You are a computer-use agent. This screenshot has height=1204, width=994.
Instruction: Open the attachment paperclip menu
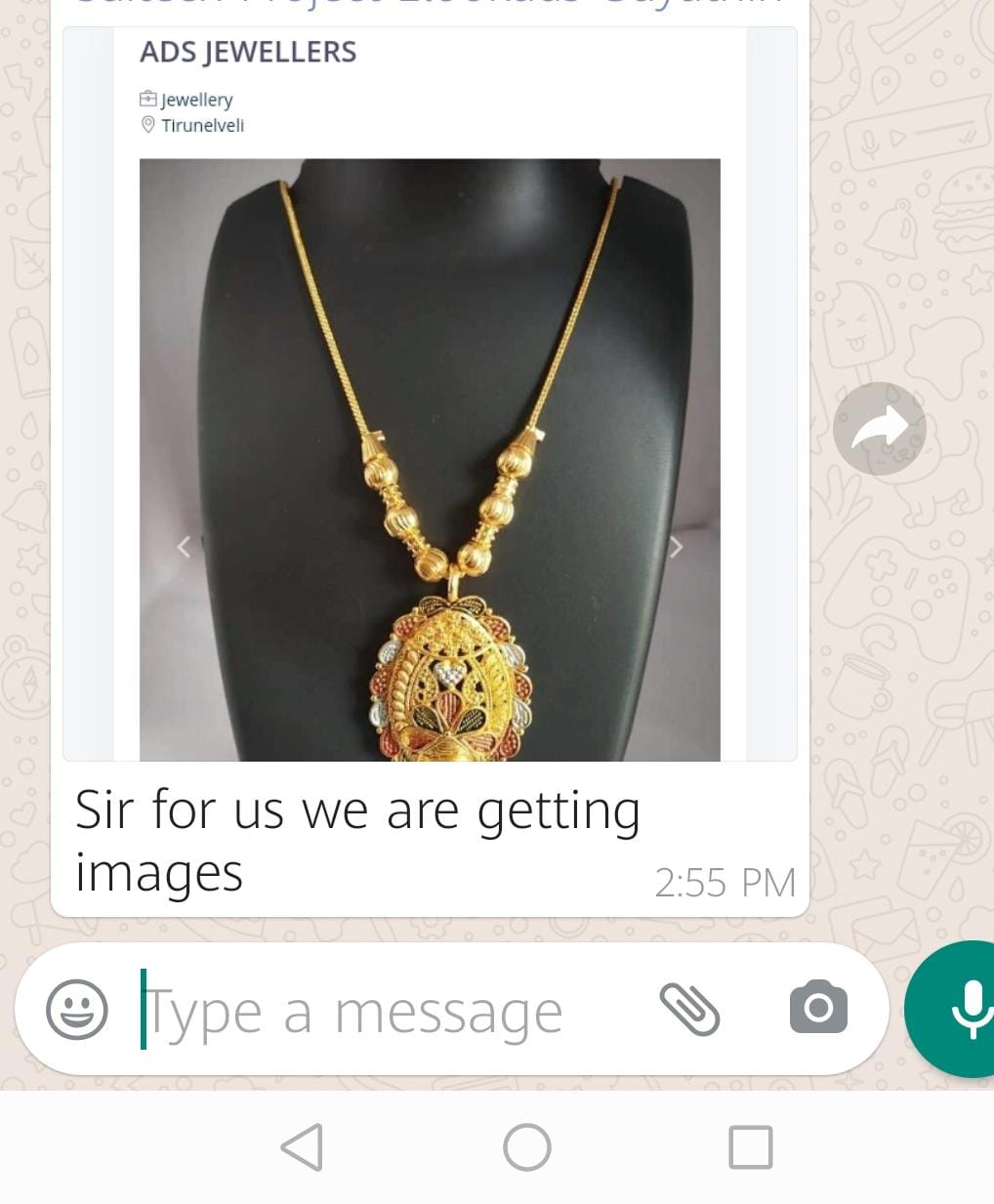[689, 1009]
